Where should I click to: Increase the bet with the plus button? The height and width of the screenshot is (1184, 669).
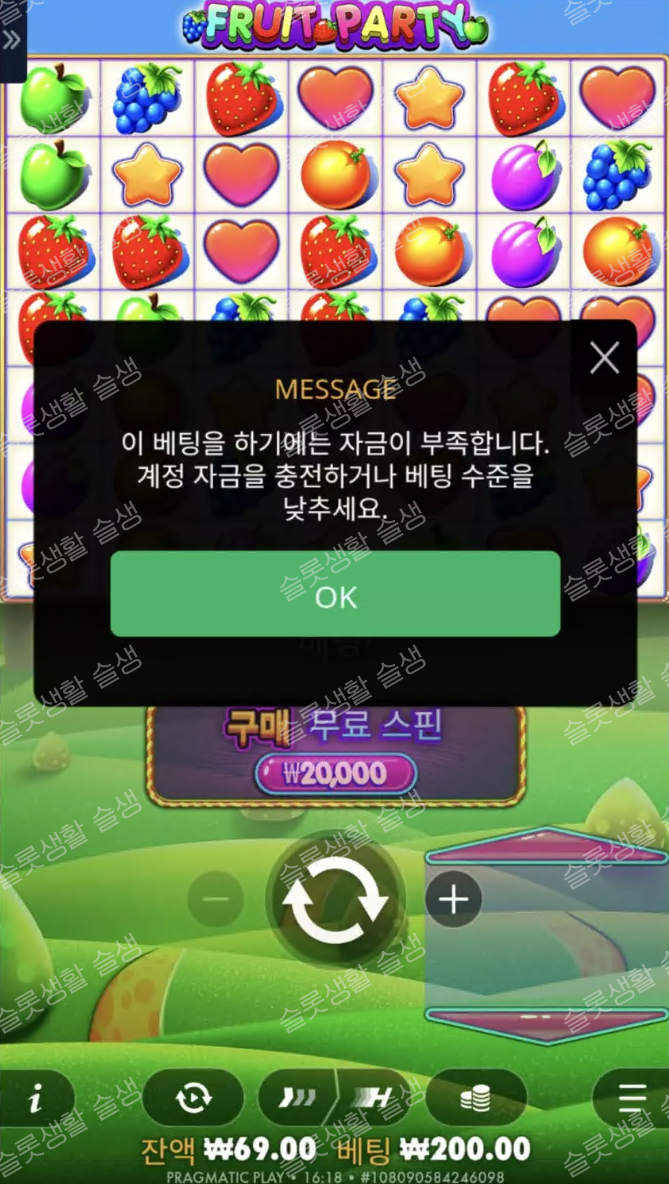454,899
